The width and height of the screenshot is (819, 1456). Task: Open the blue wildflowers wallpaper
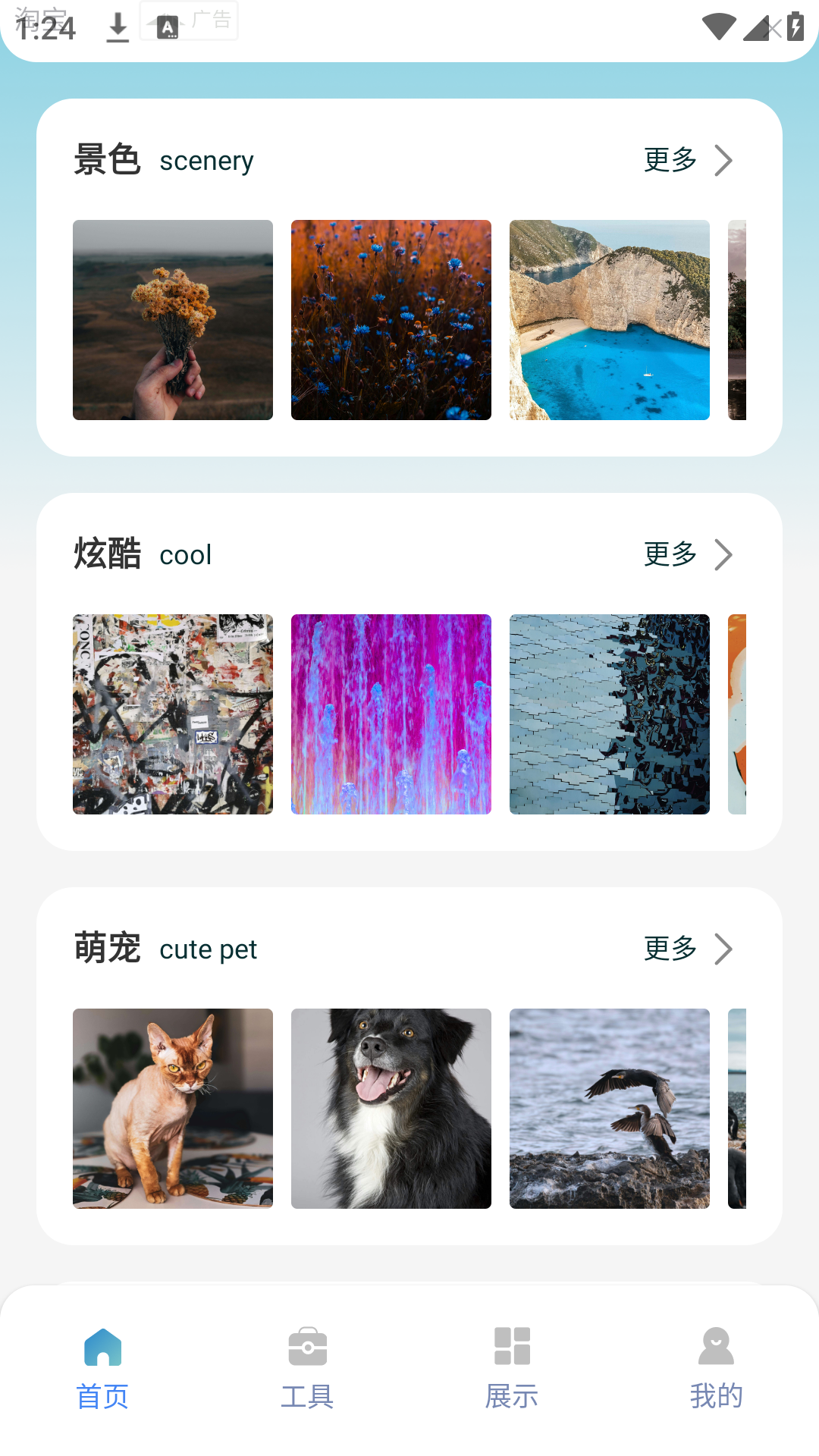pyautogui.click(x=391, y=320)
